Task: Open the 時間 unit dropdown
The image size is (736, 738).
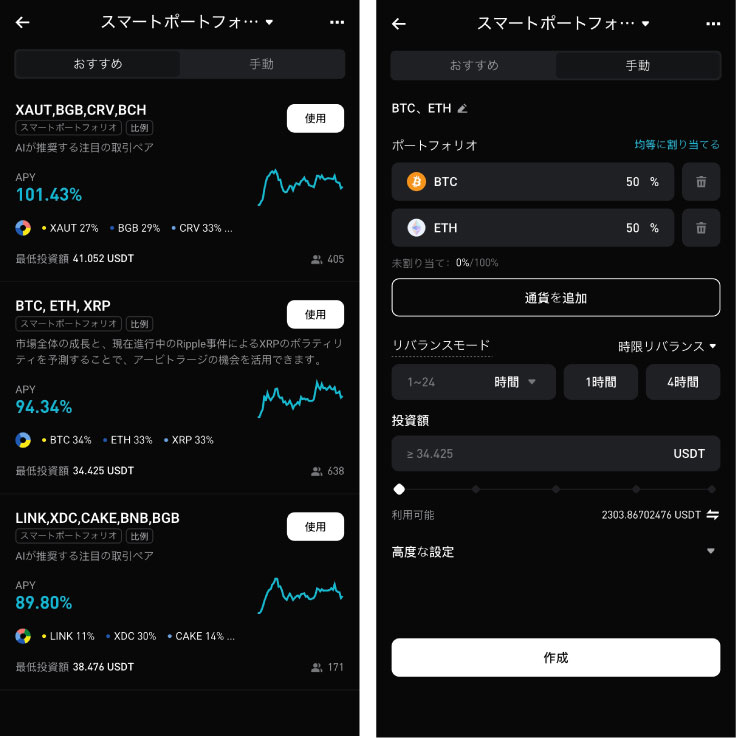Action: click(516, 382)
